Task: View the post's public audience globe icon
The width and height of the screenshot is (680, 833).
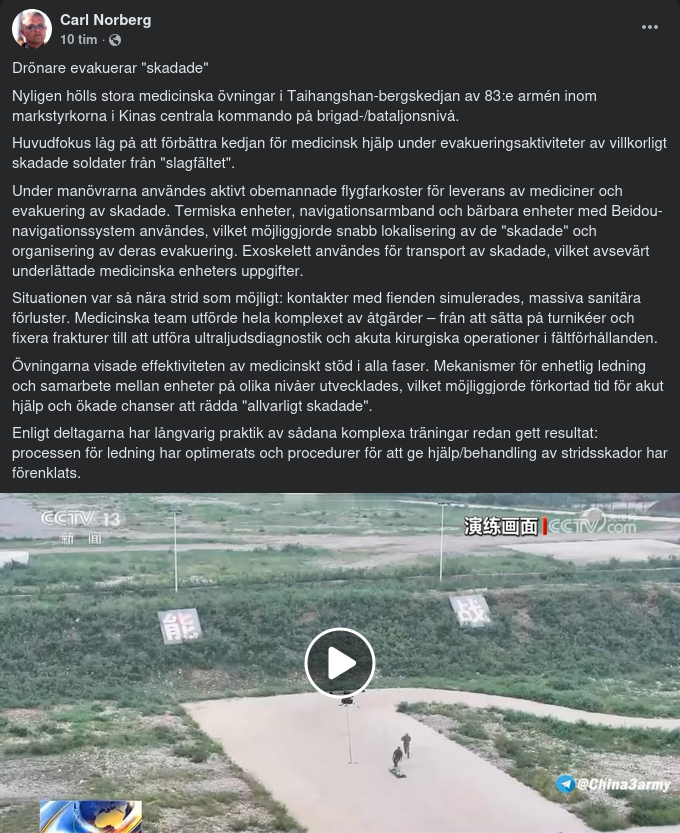Action: click(x=115, y=40)
